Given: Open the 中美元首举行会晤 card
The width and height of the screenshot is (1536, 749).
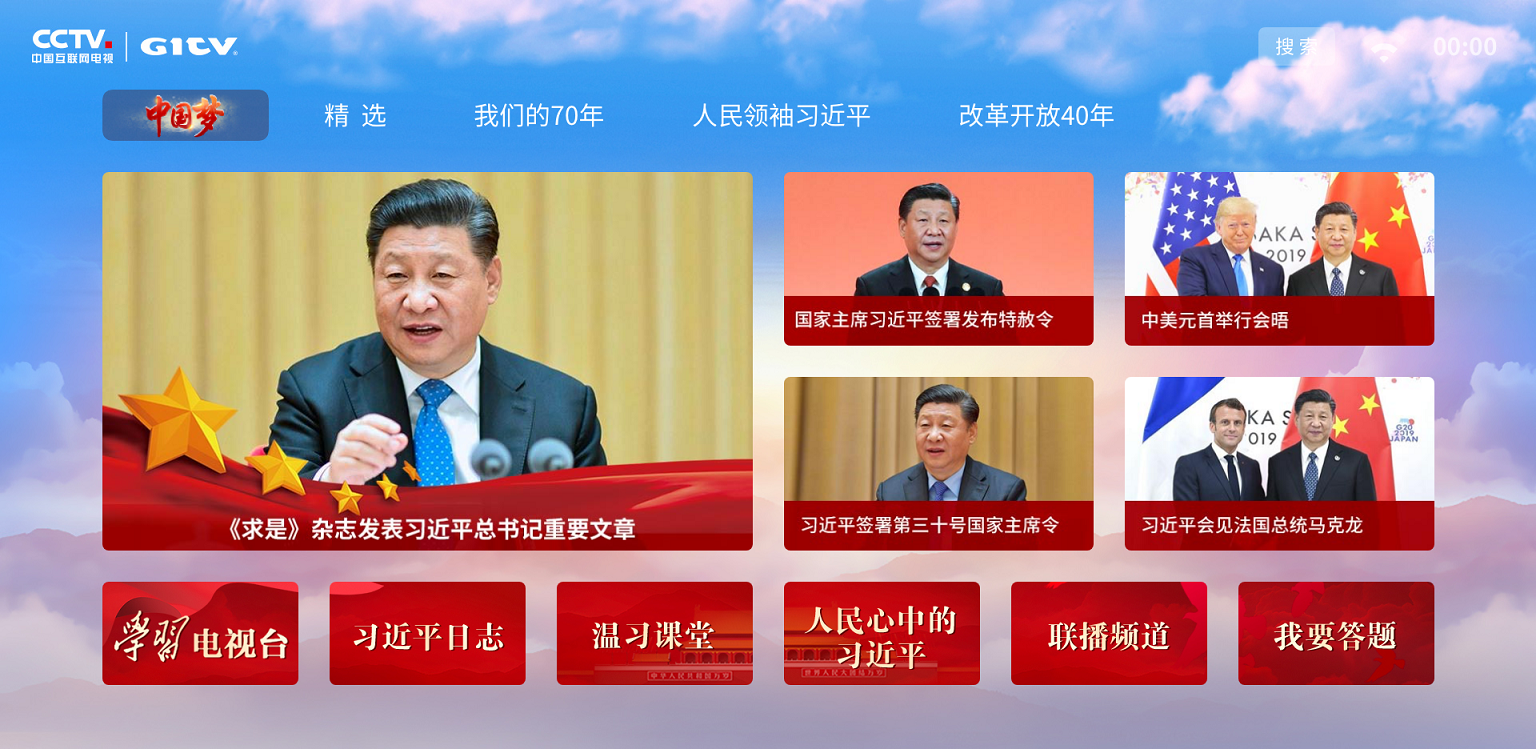Looking at the screenshot, I should pos(1279,258).
